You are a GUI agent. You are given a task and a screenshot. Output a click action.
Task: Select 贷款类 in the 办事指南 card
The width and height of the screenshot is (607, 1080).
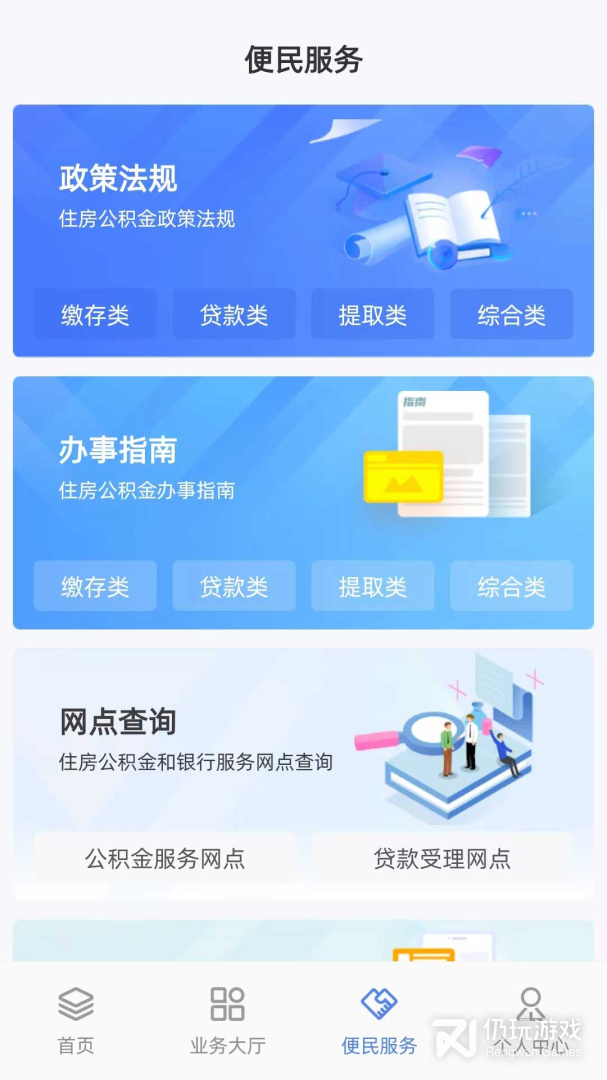click(x=234, y=586)
